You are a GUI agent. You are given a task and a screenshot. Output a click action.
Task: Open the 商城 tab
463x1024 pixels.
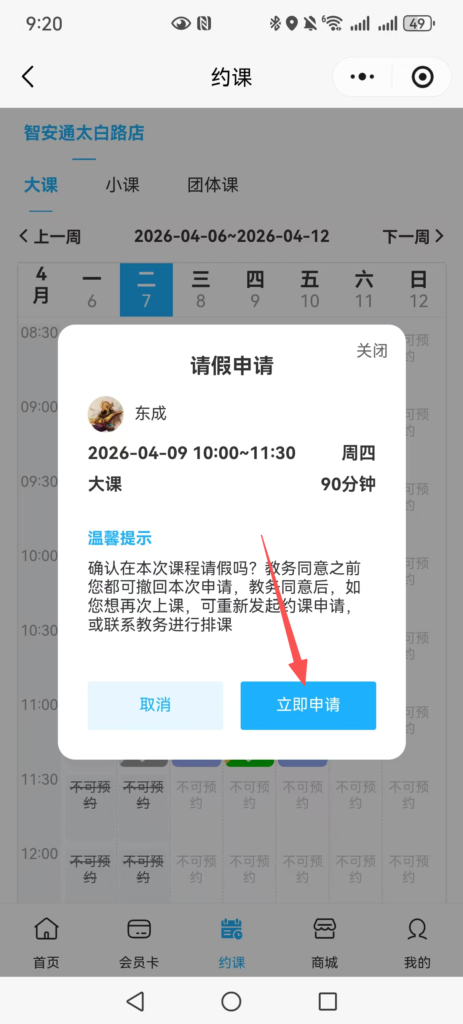[325, 942]
